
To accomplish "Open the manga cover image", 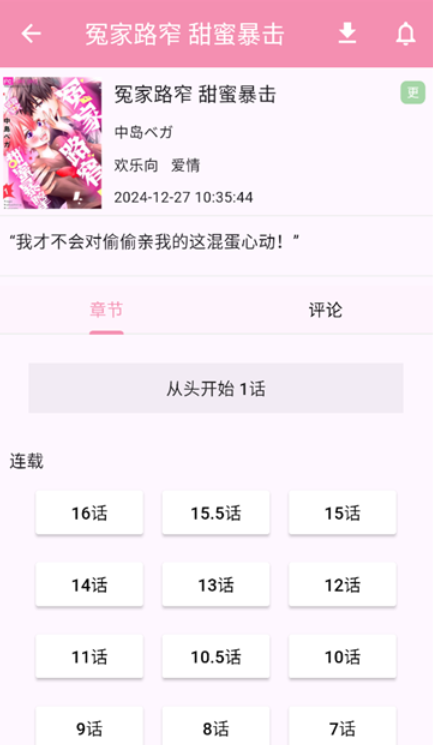I will [52, 143].
